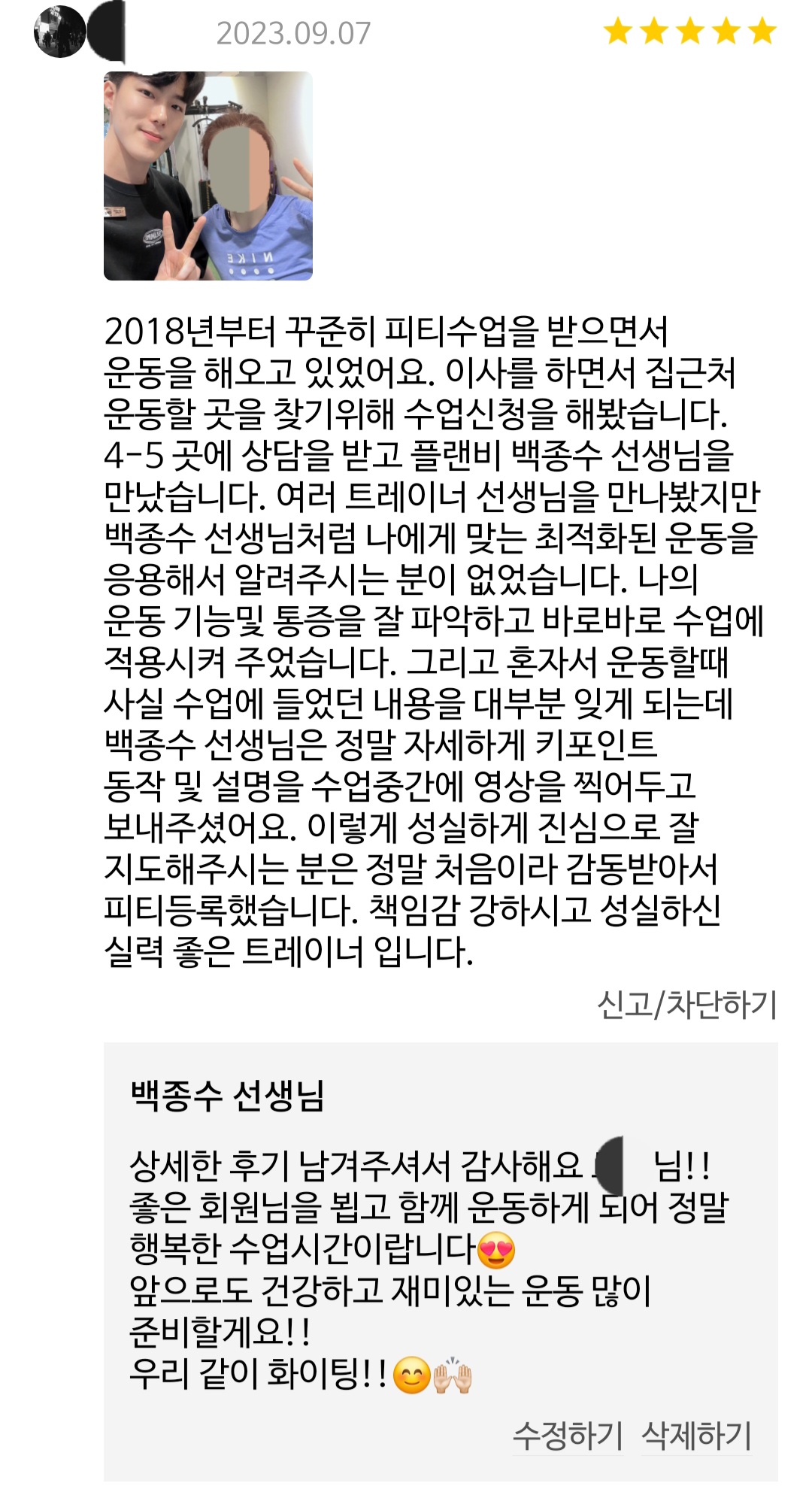
Task: Edit the reply via 수정하기
Action: (x=568, y=1436)
